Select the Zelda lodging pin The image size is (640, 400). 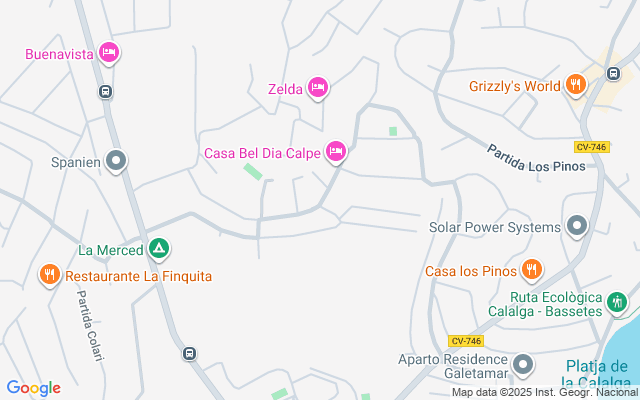click(x=318, y=88)
